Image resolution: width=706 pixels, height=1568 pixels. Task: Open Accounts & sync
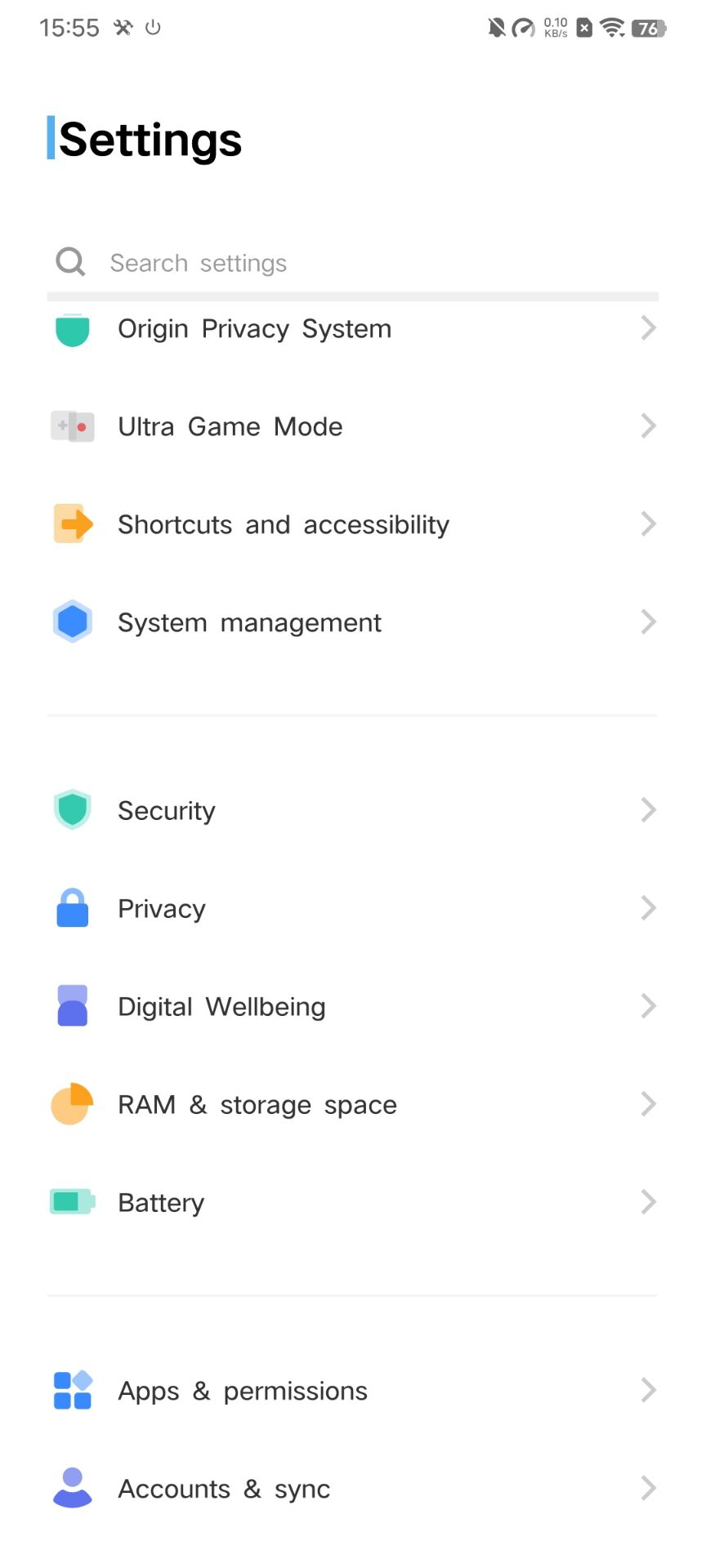pyautogui.click(x=351, y=1488)
